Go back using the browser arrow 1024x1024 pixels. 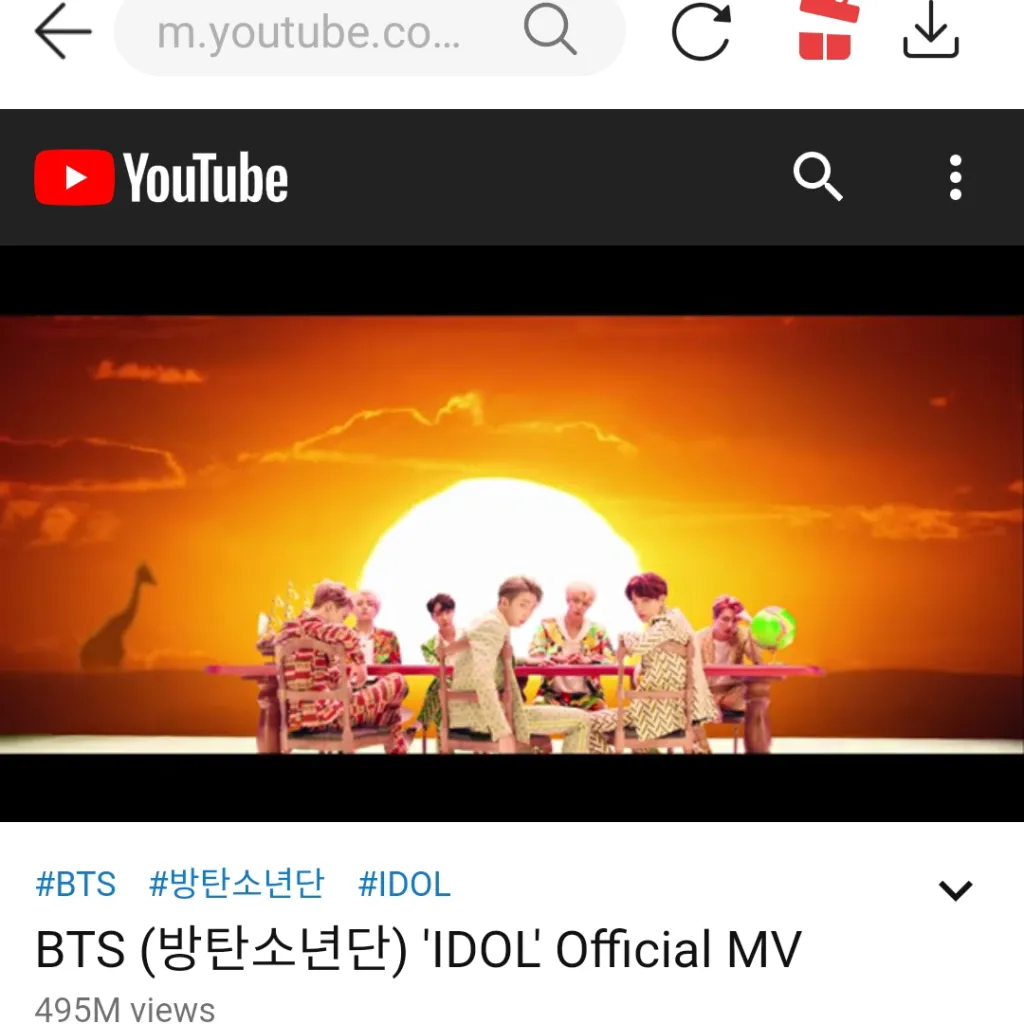coord(62,33)
